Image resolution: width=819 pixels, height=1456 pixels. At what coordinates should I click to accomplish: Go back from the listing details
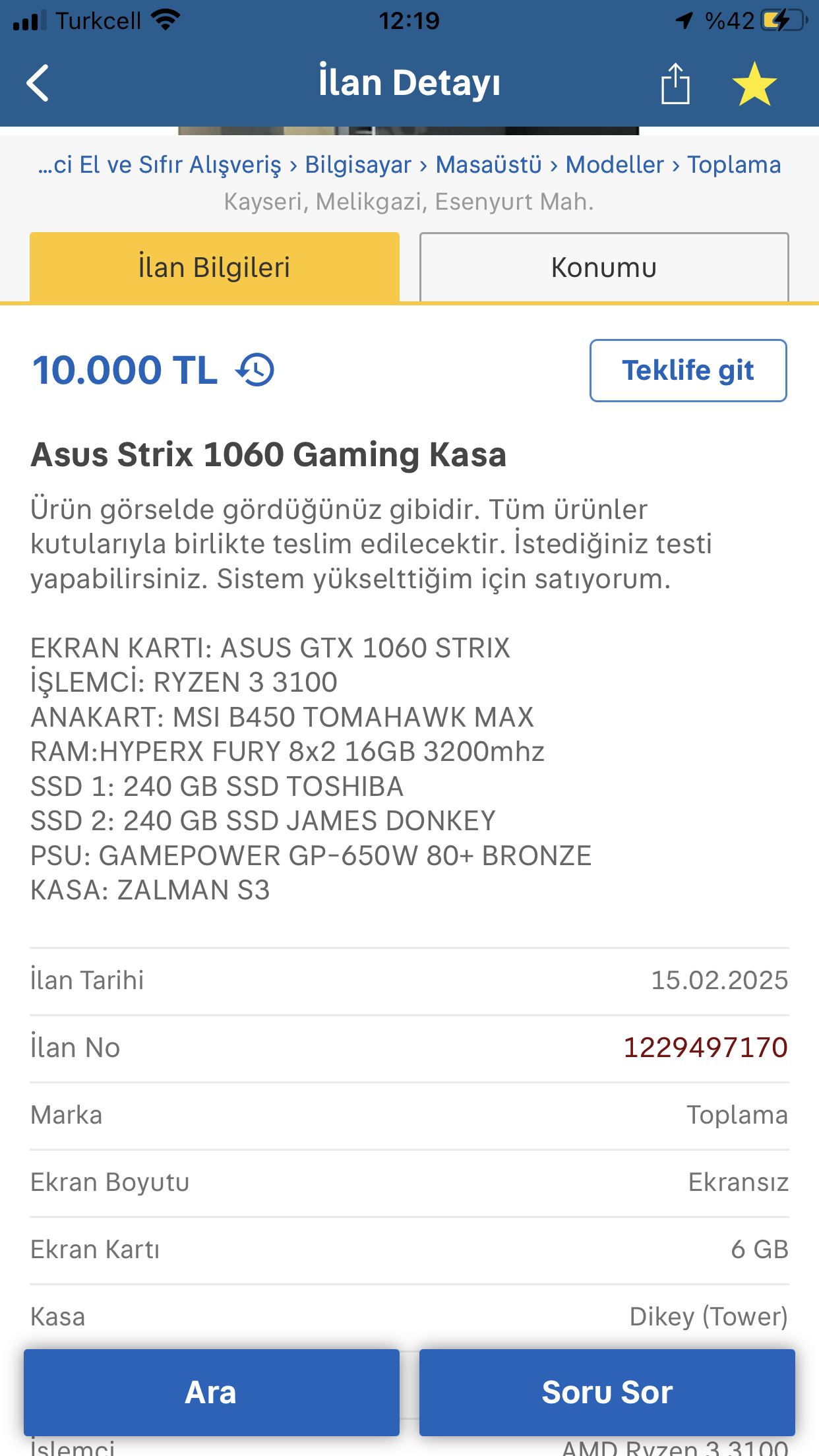(x=38, y=83)
